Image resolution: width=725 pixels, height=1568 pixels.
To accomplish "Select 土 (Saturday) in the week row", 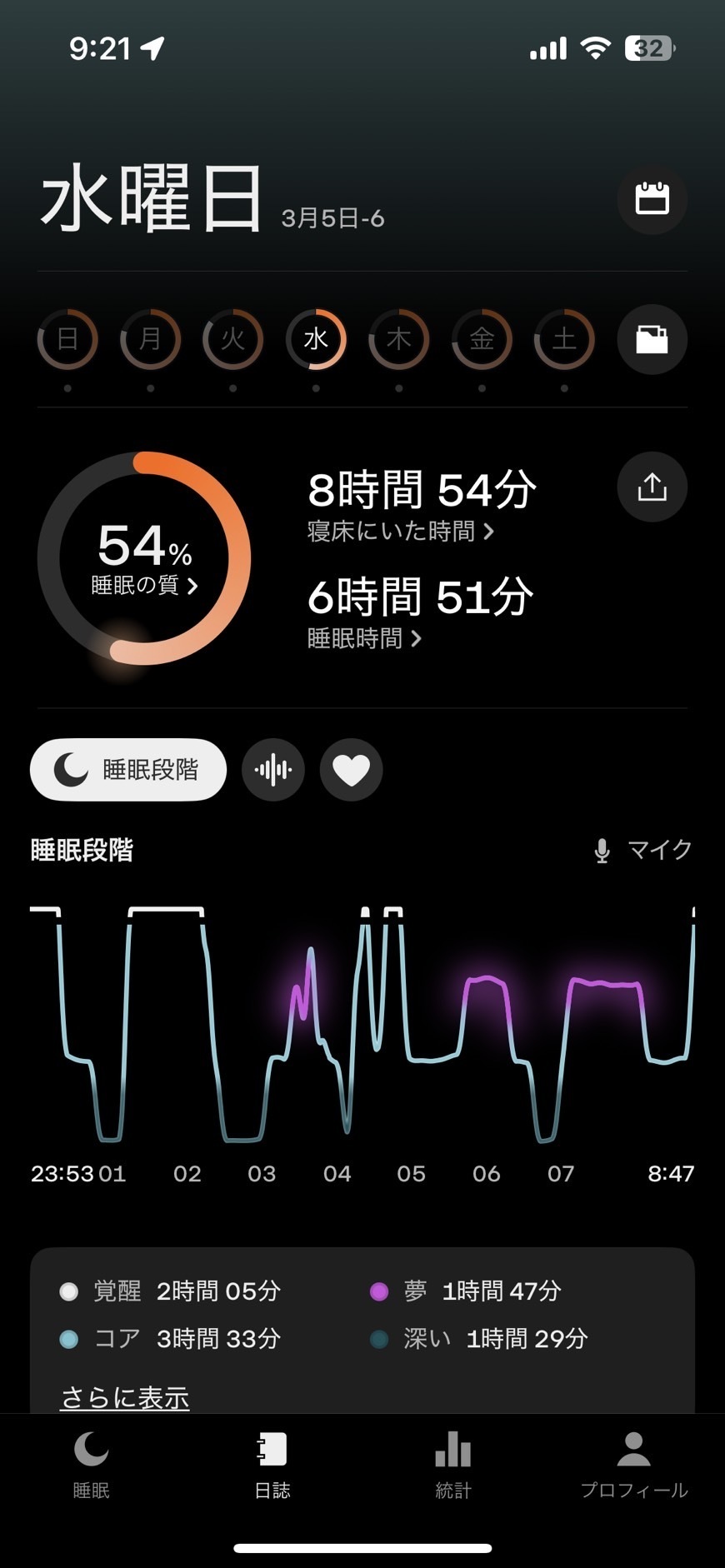I will pos(564,339).
